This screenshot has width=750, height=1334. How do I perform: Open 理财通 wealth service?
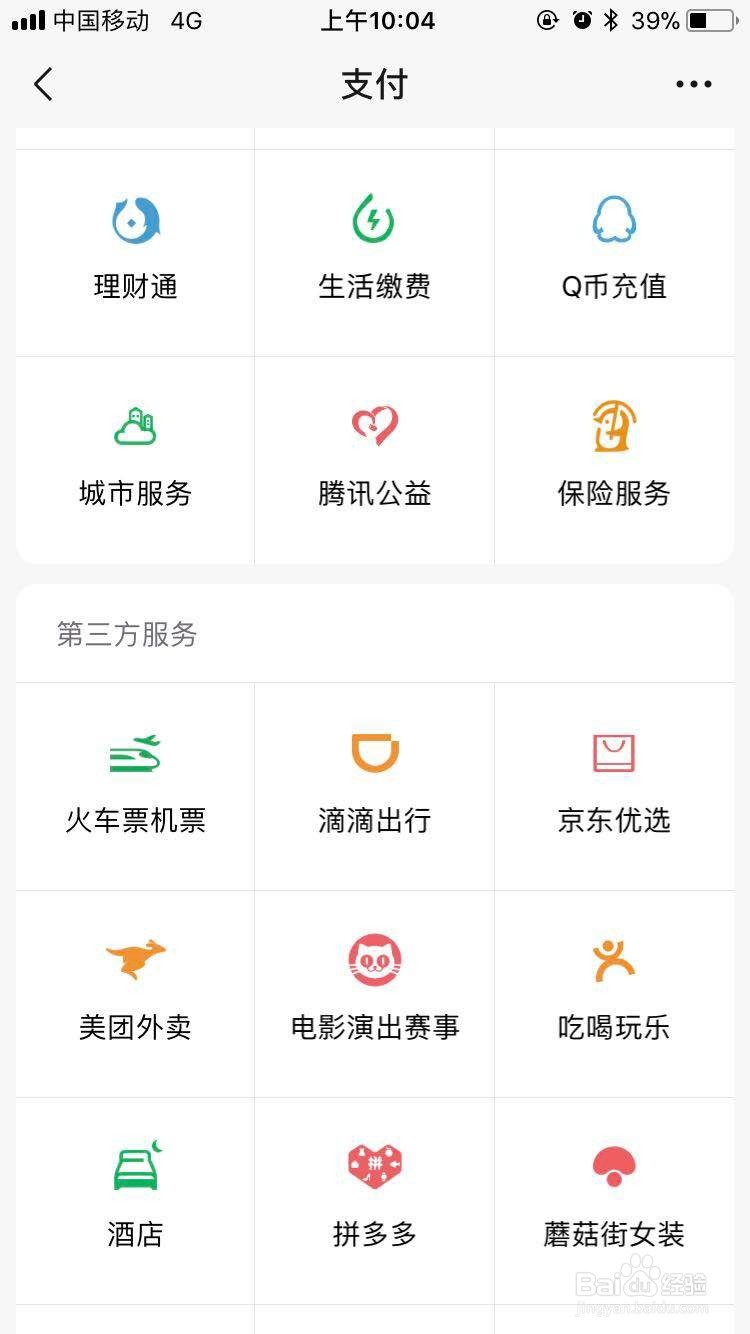pyautogui.click(x=135, y=250)
